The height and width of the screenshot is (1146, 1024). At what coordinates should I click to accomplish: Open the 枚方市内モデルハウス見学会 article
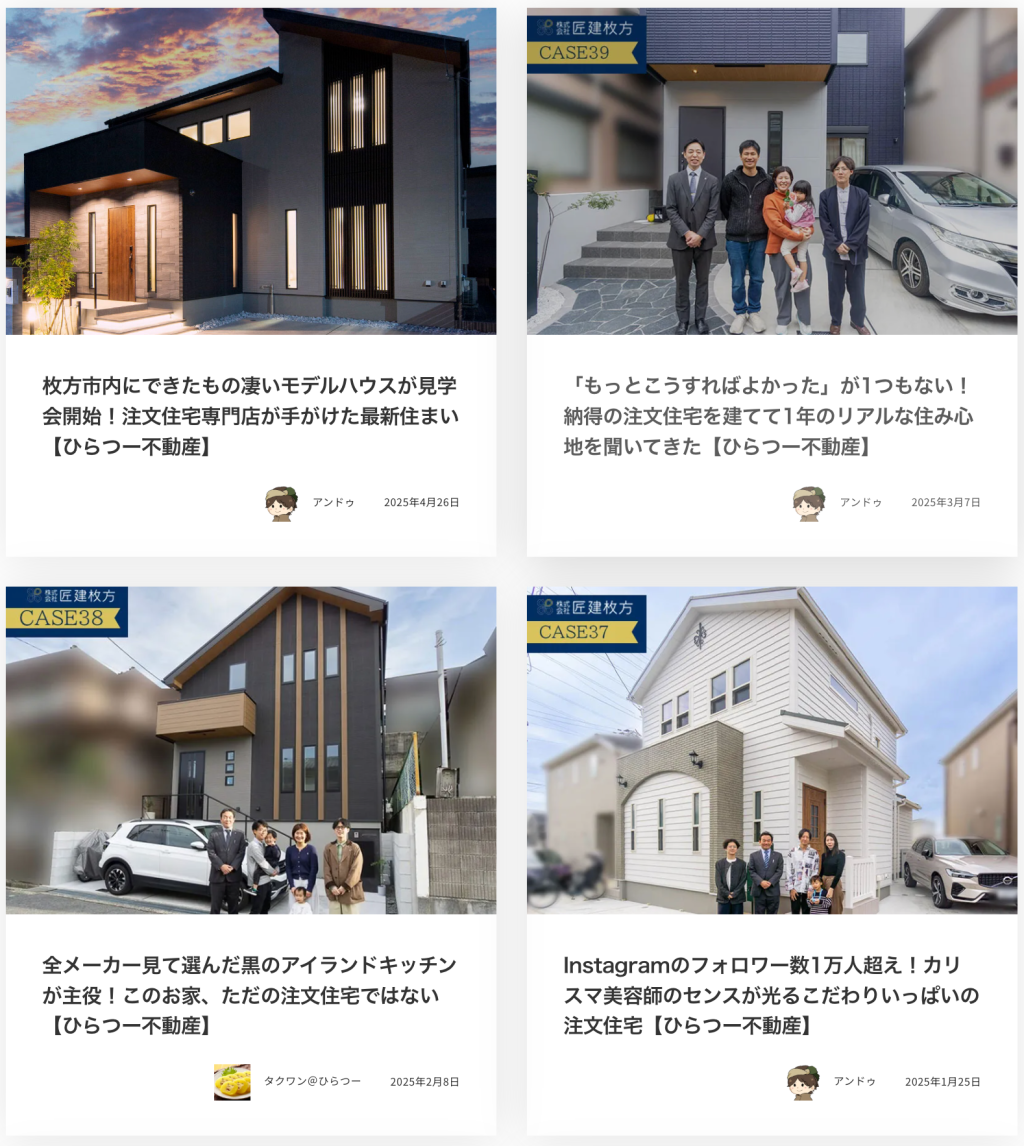pyautogui.click(x=250, y=416)
